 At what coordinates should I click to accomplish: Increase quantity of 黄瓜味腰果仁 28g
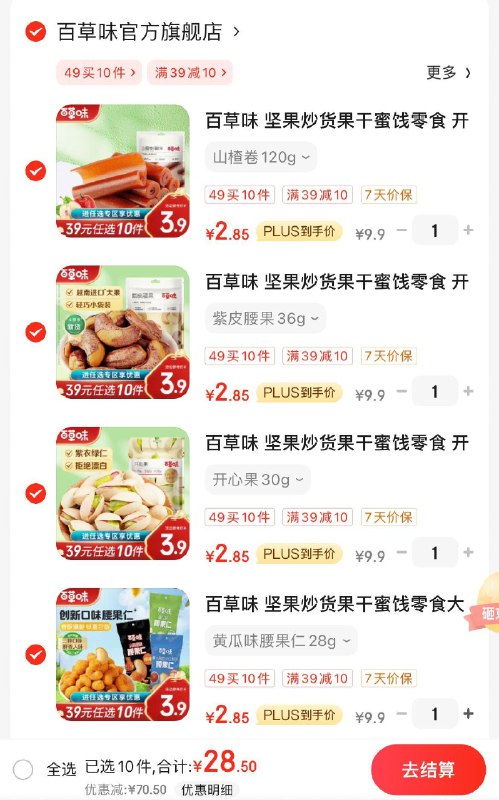tap(468, 714)
